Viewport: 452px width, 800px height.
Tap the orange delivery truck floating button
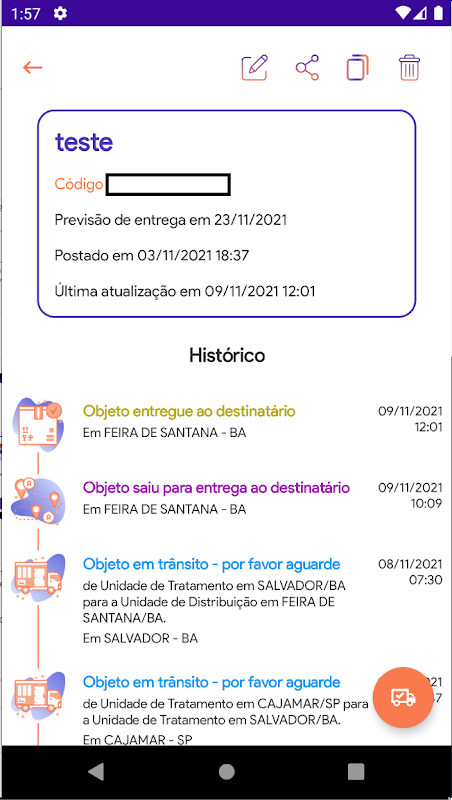[403, 697]
